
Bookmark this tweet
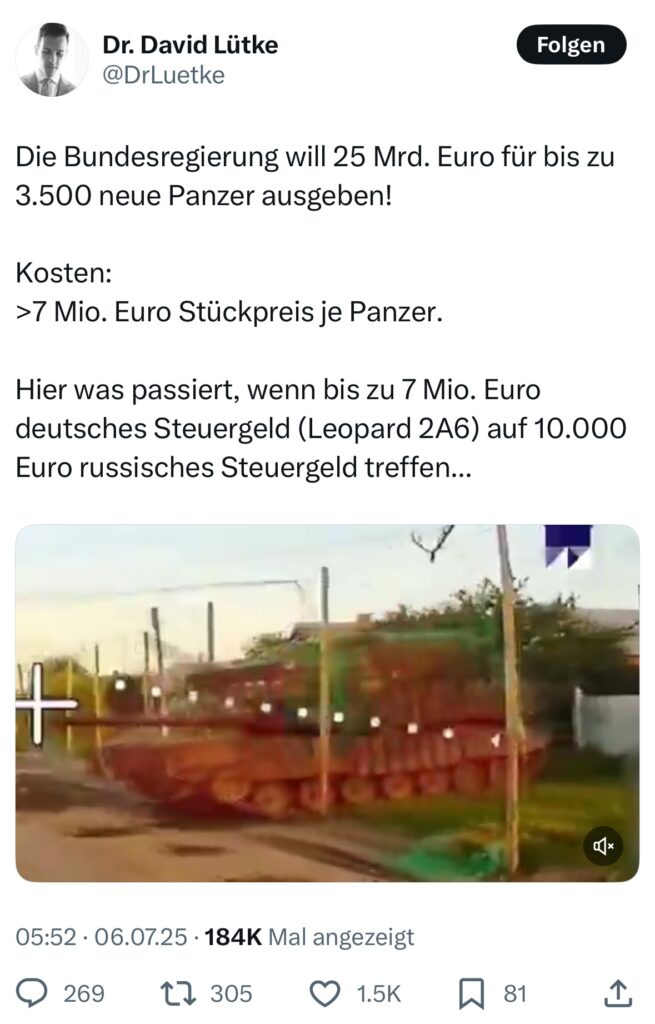(471, 993)
